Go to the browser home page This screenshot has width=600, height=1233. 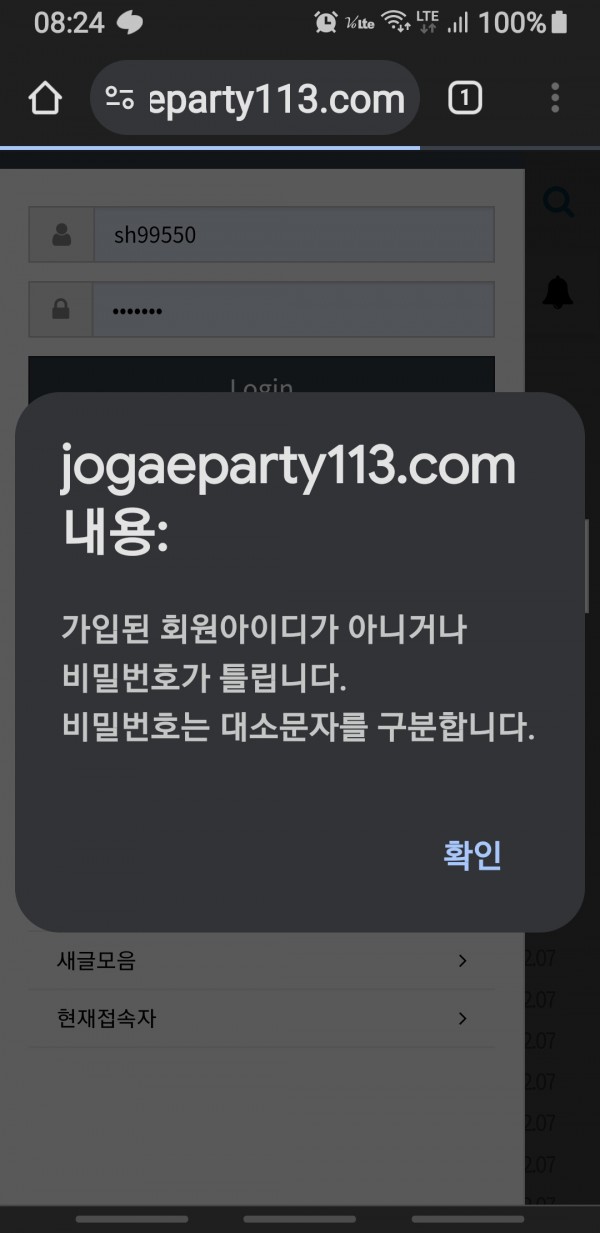pos(45,99)
